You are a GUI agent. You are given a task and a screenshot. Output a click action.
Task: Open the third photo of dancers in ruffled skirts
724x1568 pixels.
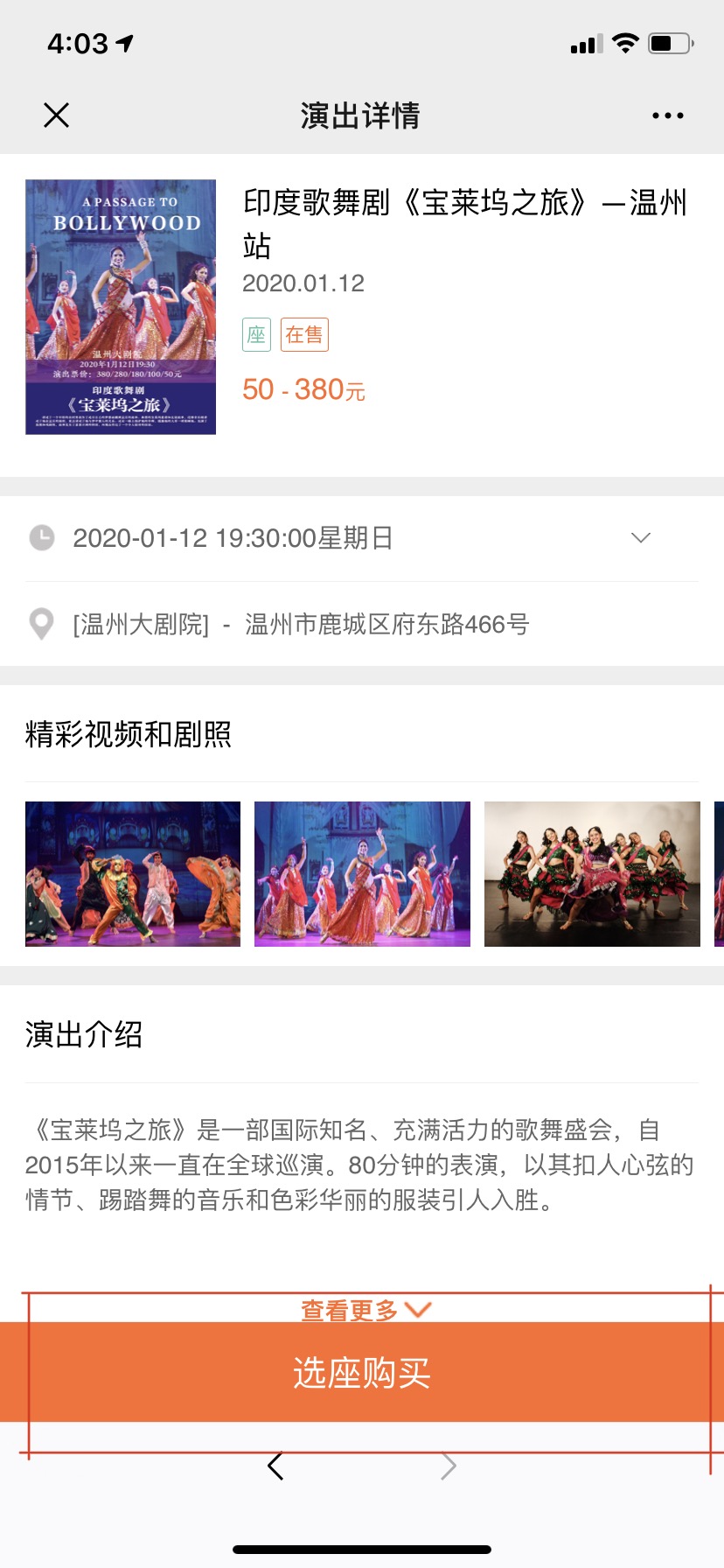point(592,874)
